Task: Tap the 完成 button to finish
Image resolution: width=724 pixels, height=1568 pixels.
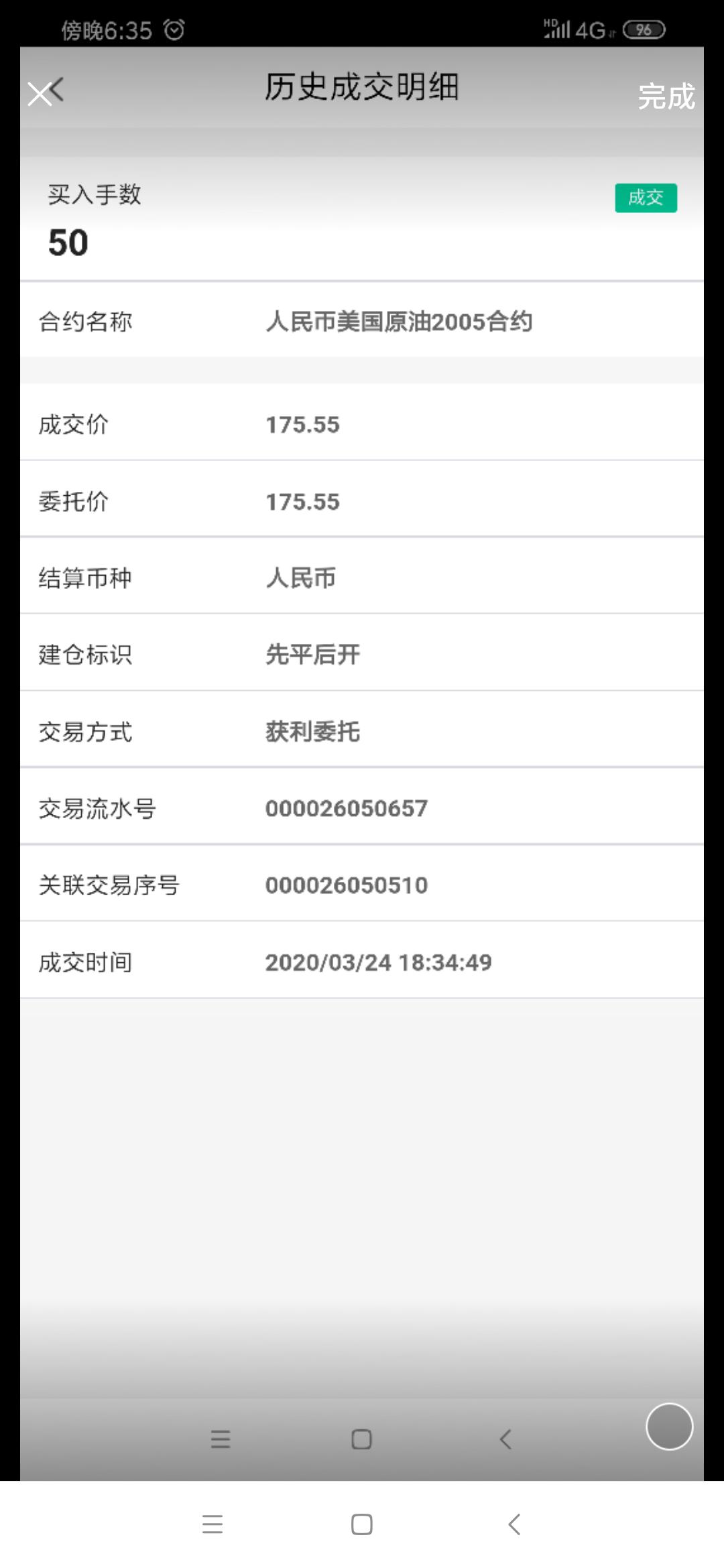Action: pos(666,97)
